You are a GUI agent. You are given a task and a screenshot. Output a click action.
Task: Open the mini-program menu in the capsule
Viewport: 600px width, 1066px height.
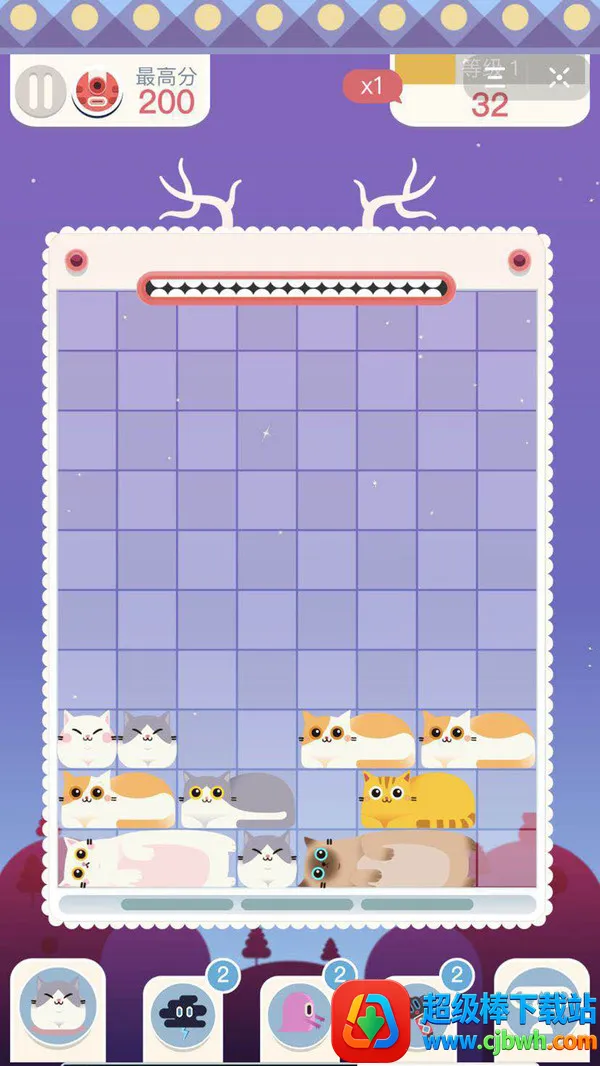pyautogui.click(x=494, y=76)
